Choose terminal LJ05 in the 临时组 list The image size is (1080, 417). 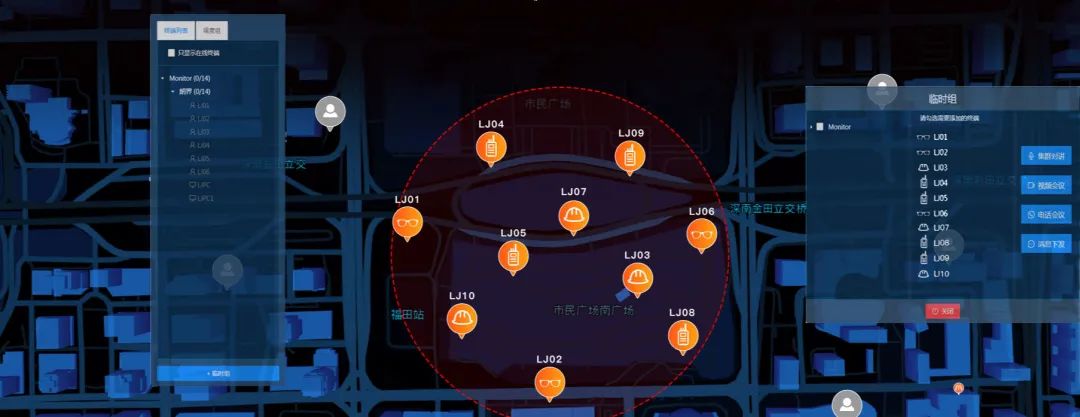[940, 198]
